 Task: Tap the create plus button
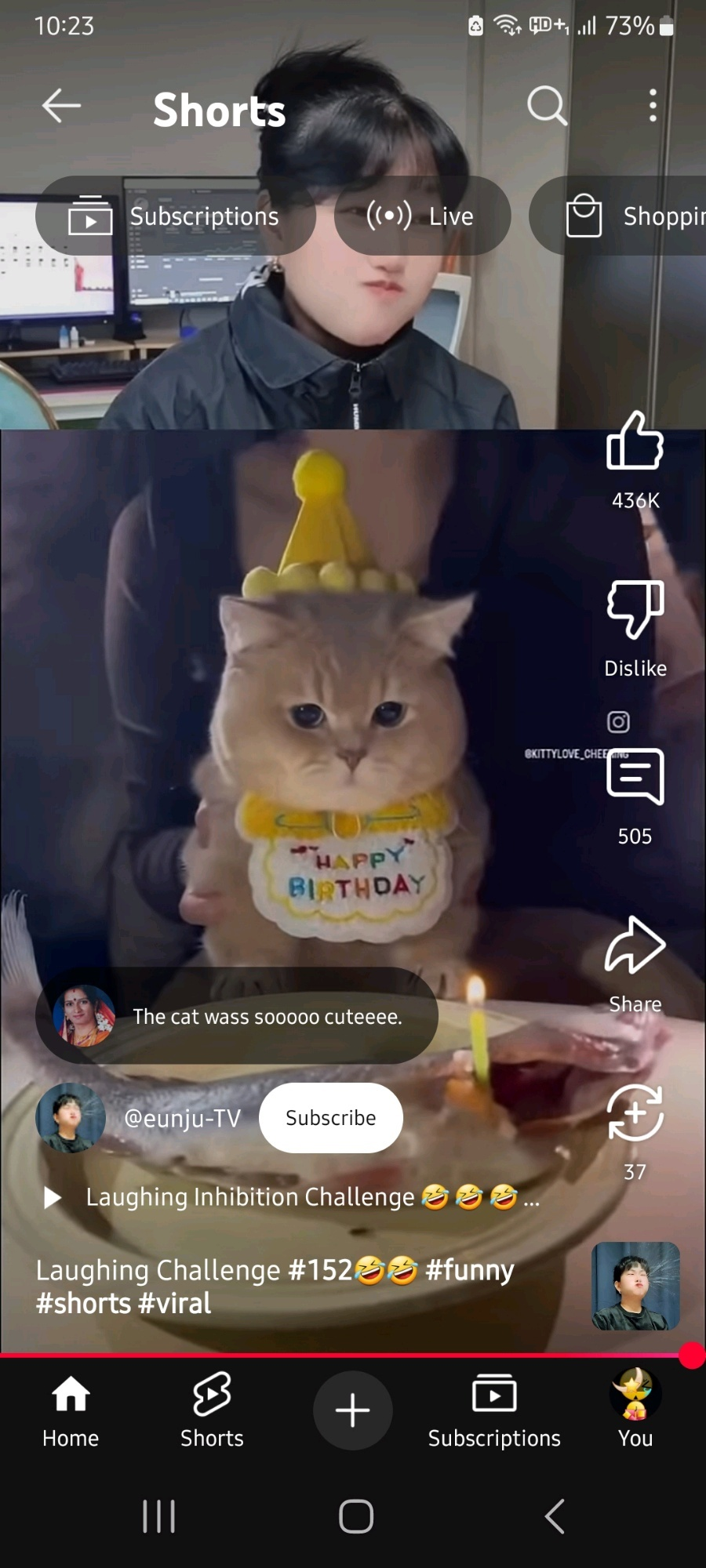[x=353, y=1410]
